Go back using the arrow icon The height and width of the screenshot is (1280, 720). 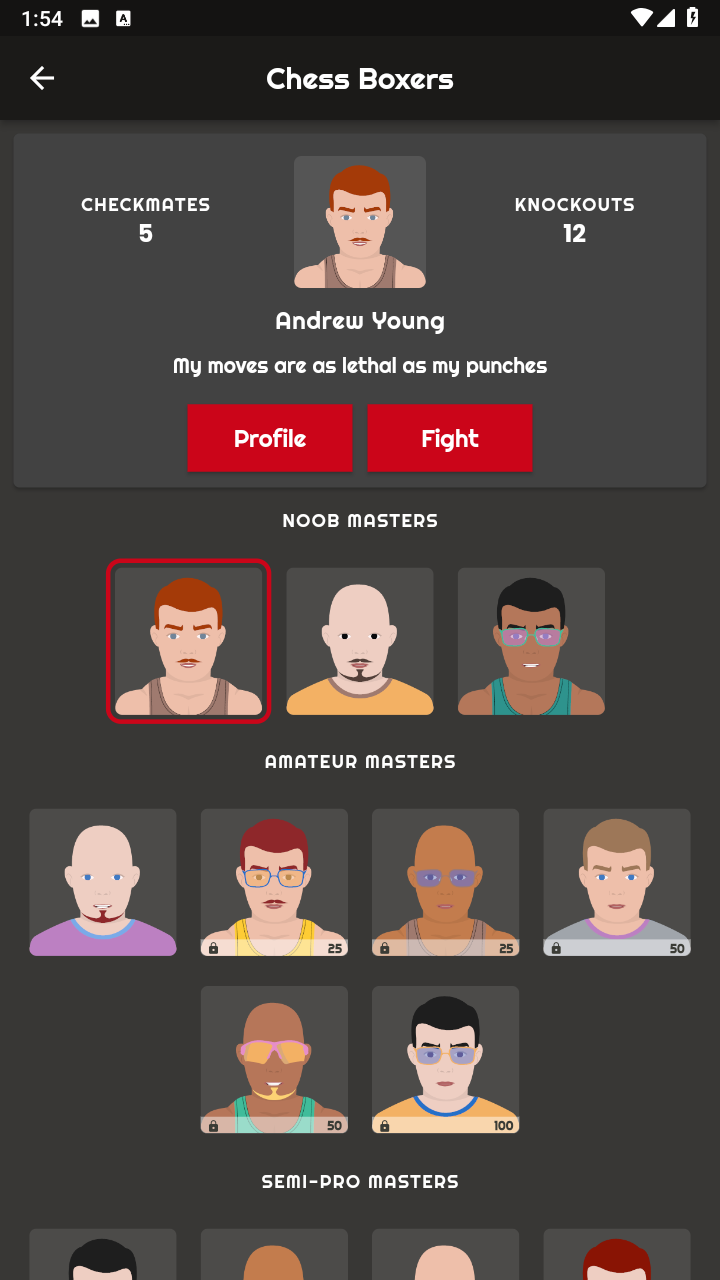point(42,78)
